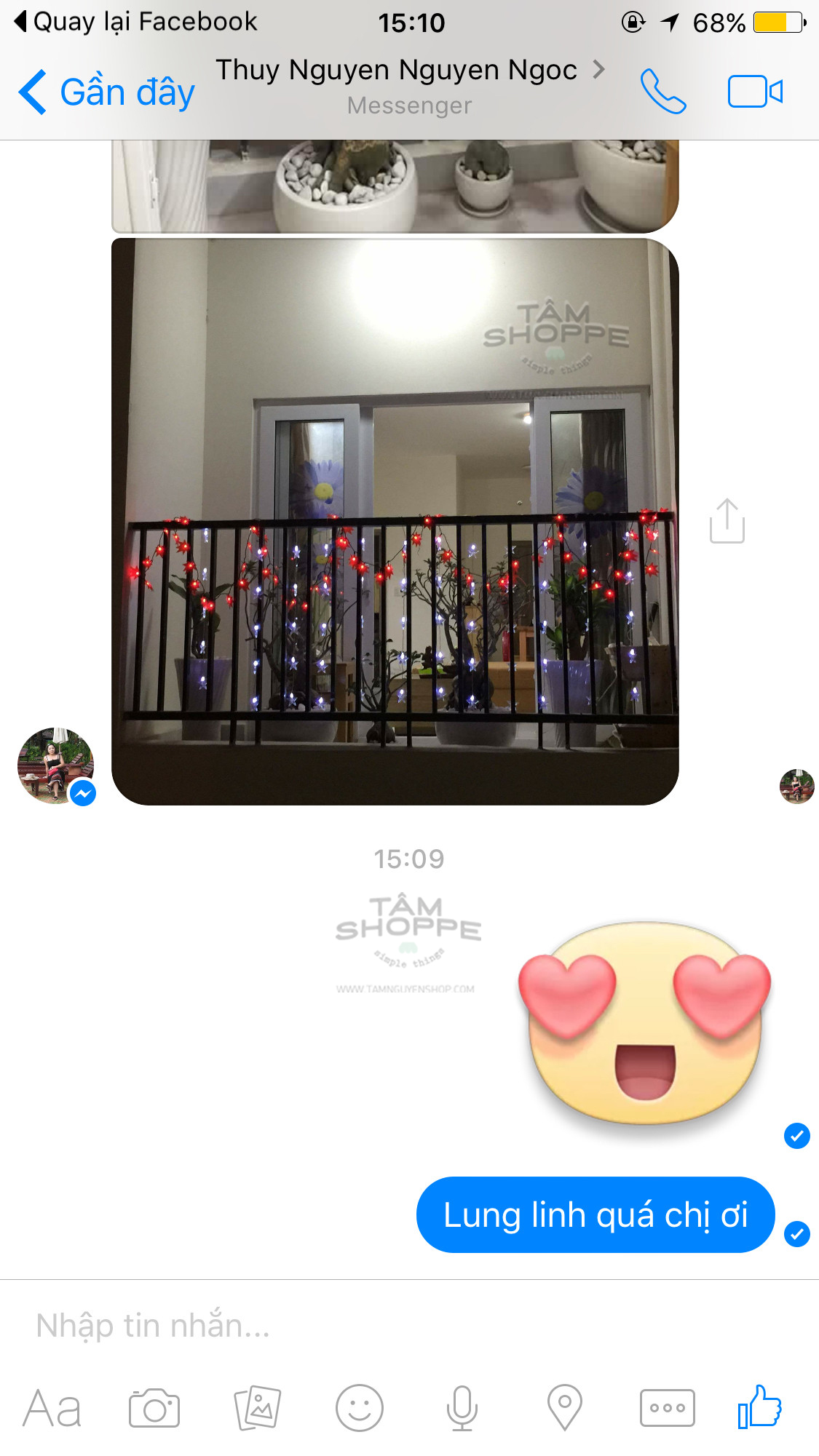Record a voice message with microphone
This screenshot has height=1456, width=819.
click(462, 1408)
